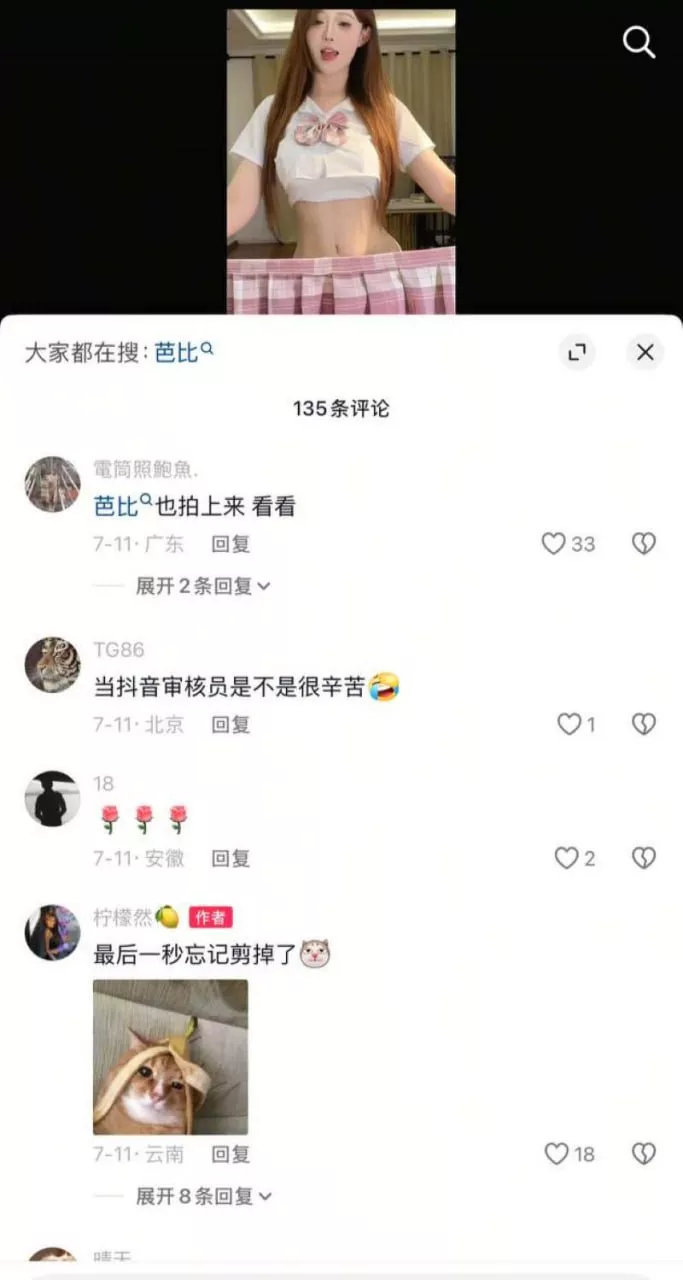
Task: Expand 8 replies under 柠檬然's comment
Action: point(203,1196)
